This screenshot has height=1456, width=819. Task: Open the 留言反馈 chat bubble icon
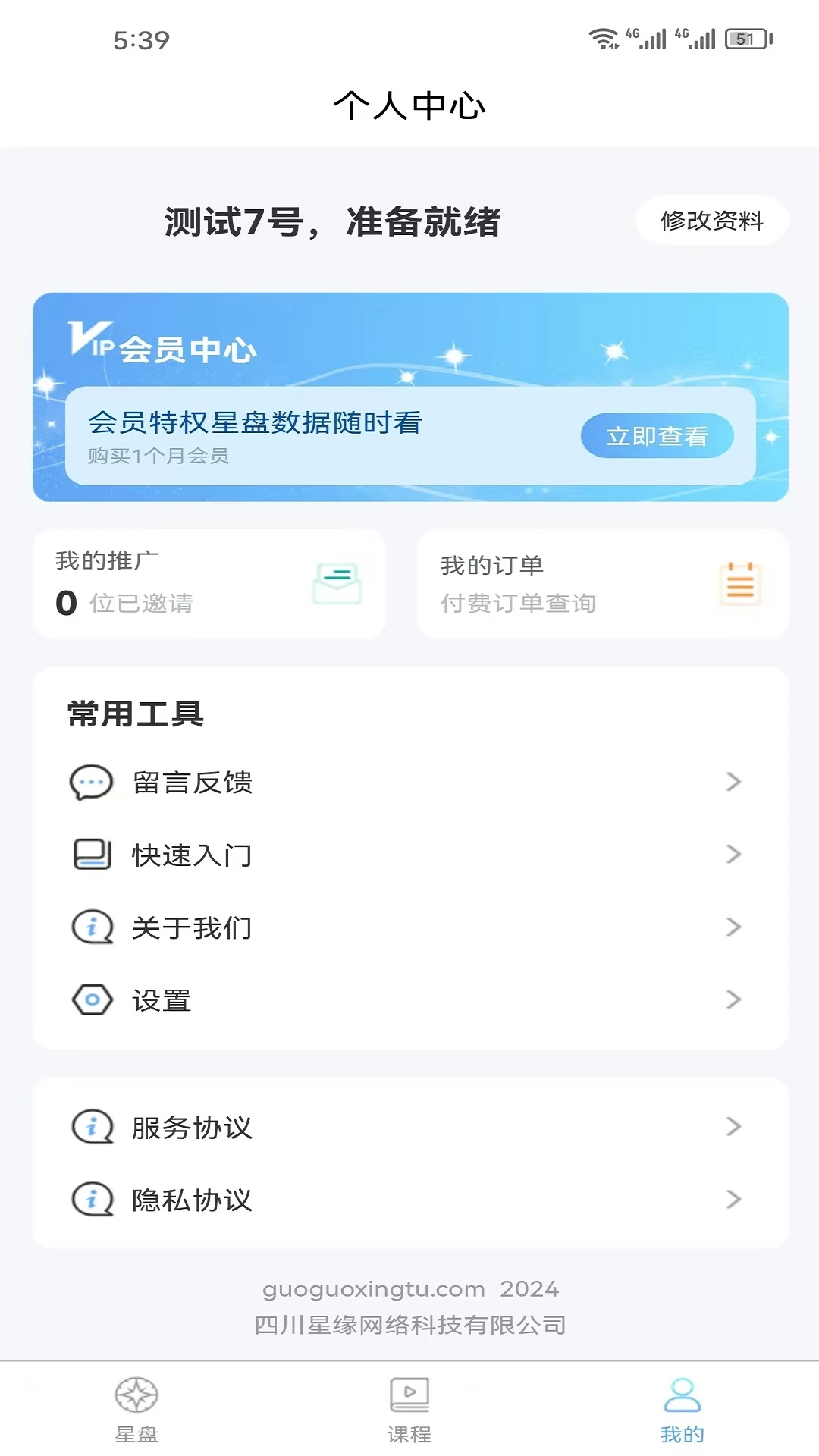pos(91,783)
